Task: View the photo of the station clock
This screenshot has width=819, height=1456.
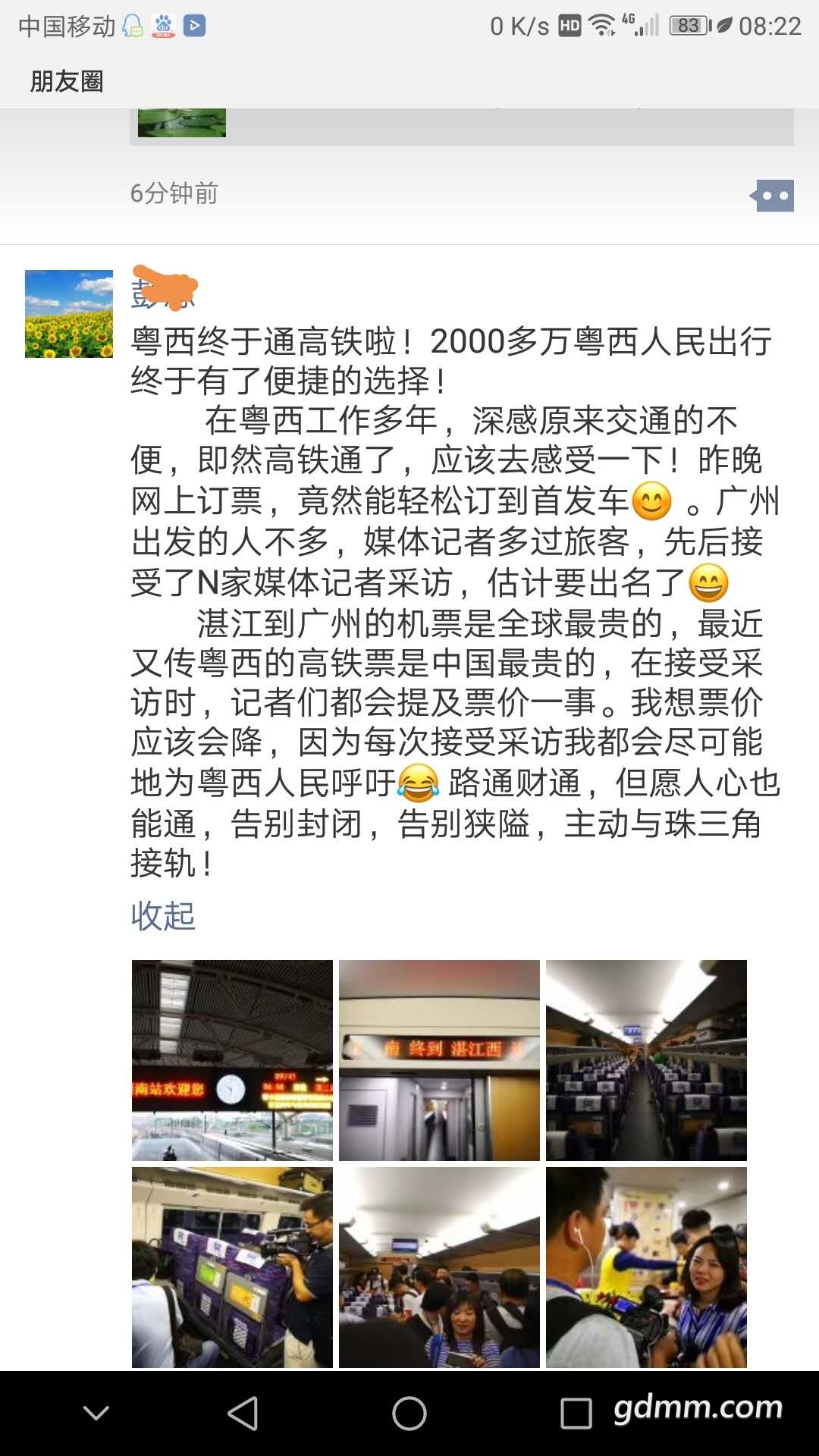Action: [232, 1060]
